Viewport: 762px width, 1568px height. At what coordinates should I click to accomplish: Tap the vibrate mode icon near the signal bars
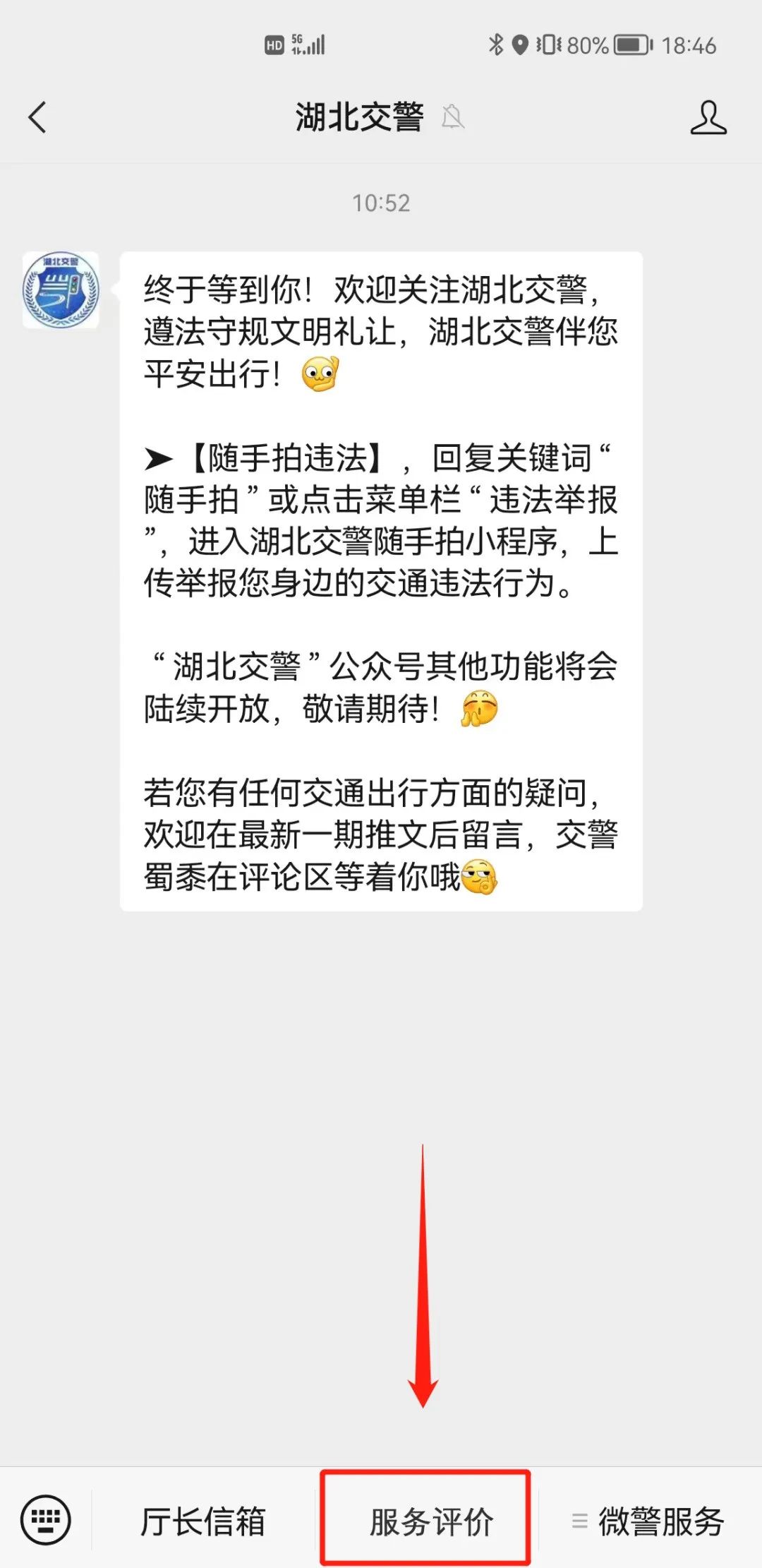(547, 45)
